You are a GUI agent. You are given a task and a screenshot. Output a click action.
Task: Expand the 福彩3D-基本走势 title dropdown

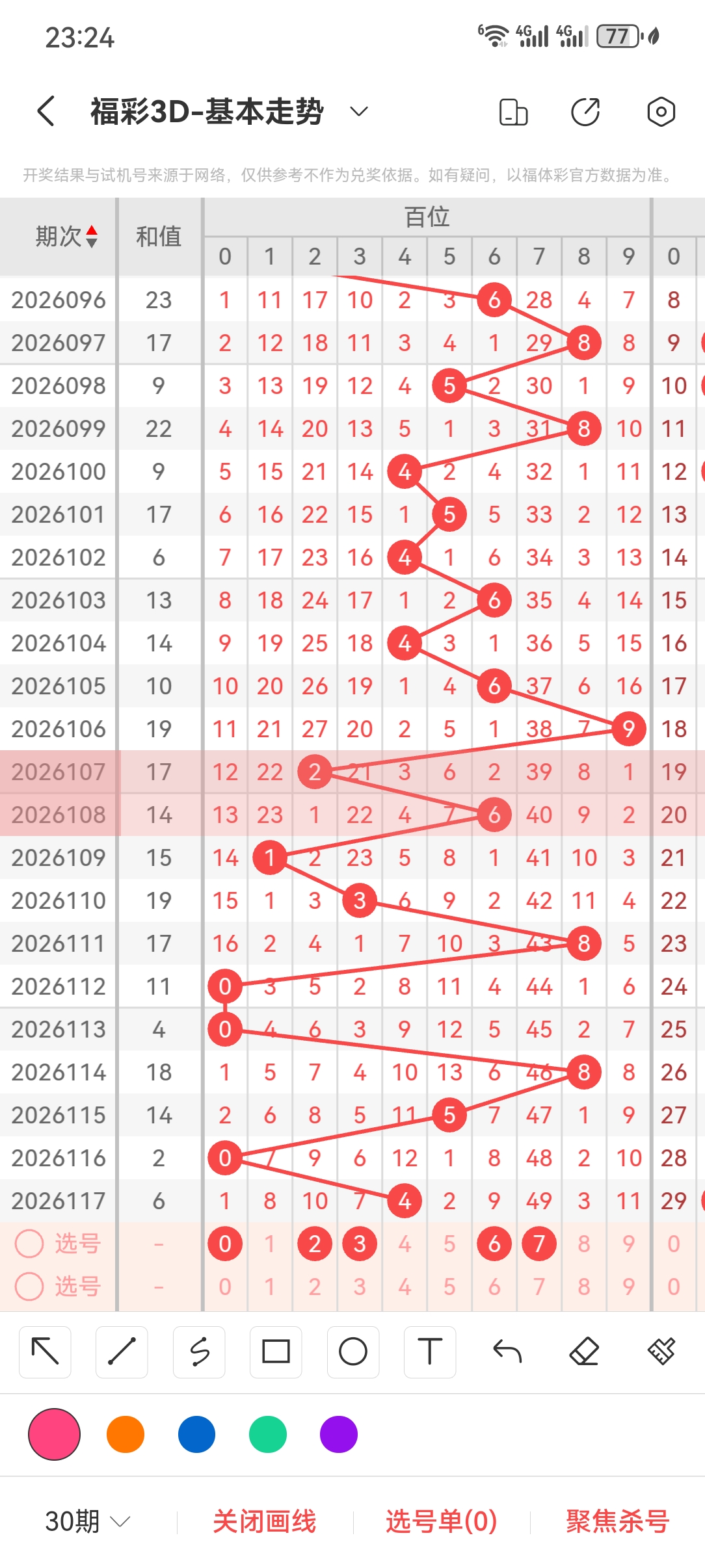(359, 111)
